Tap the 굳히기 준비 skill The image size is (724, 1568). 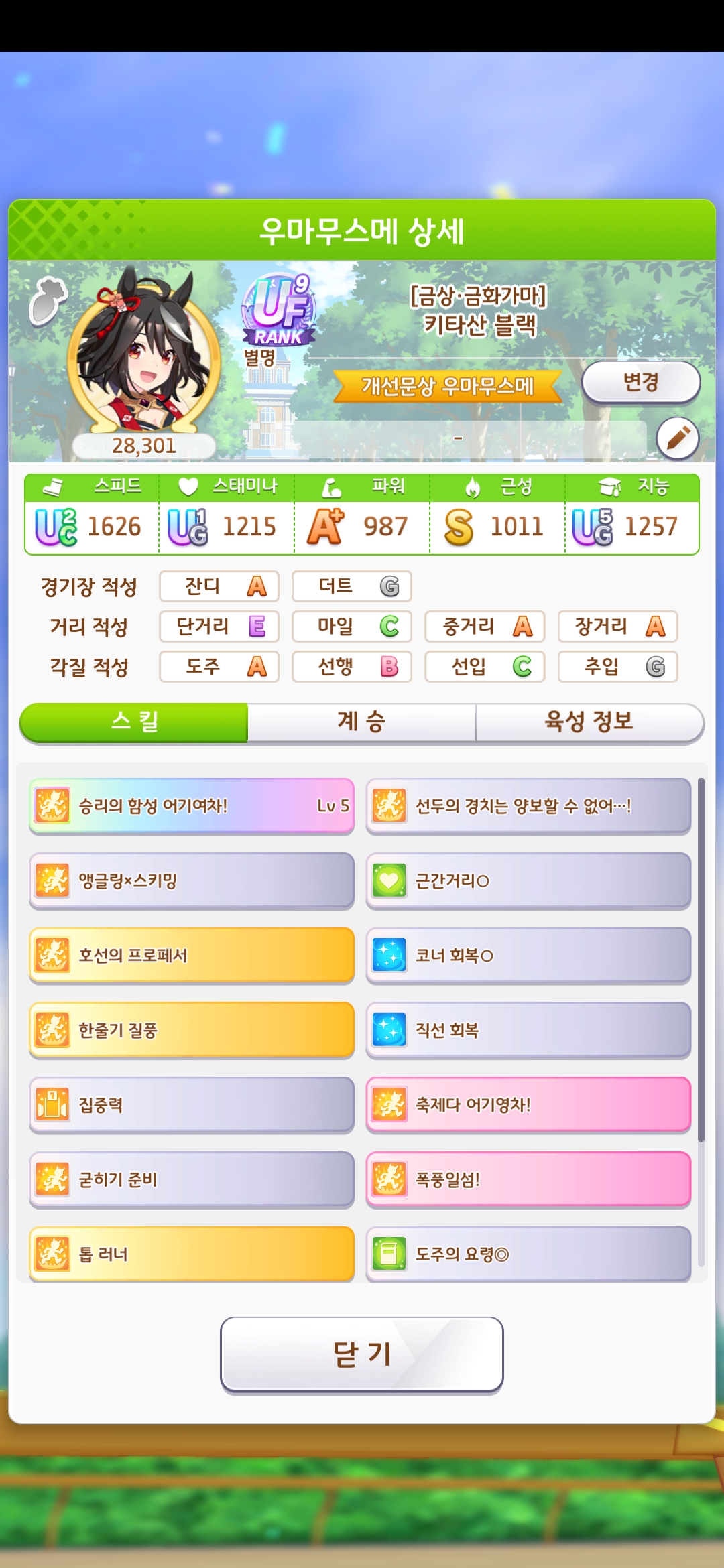point(192,1179)
